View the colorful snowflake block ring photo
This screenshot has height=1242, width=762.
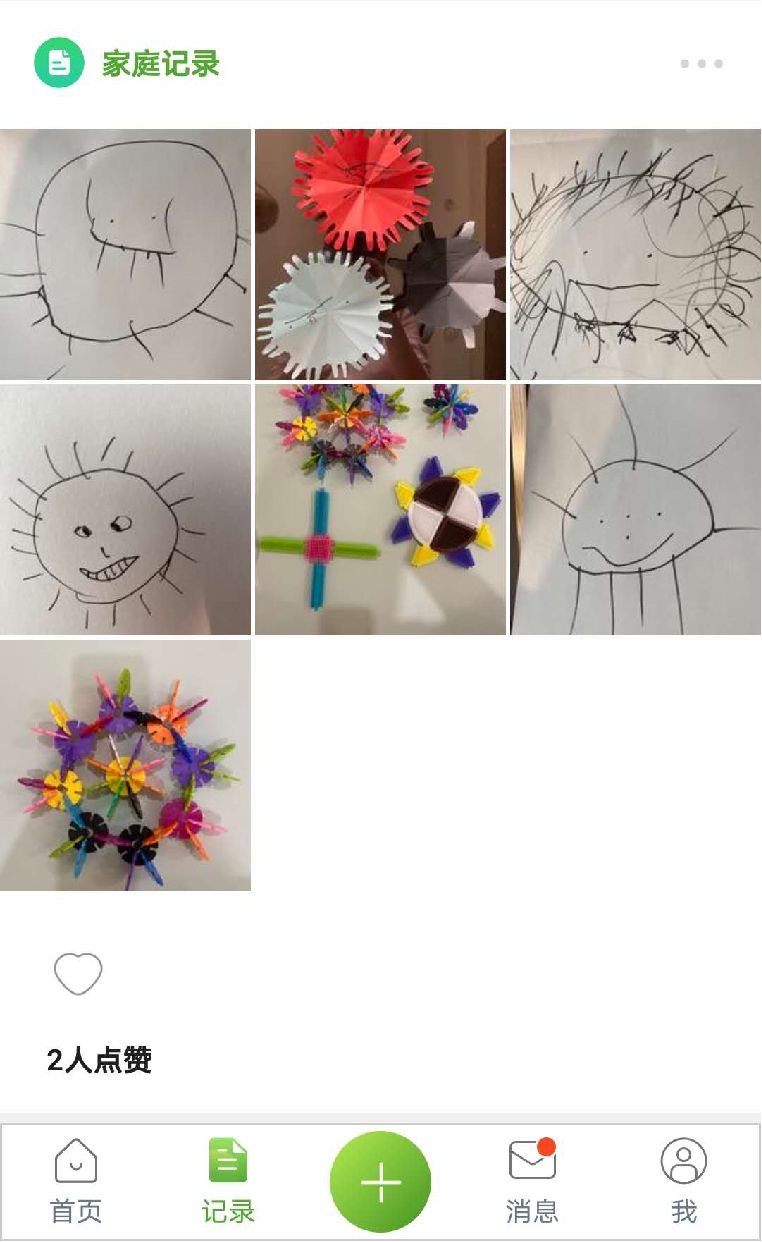(125, 765)
